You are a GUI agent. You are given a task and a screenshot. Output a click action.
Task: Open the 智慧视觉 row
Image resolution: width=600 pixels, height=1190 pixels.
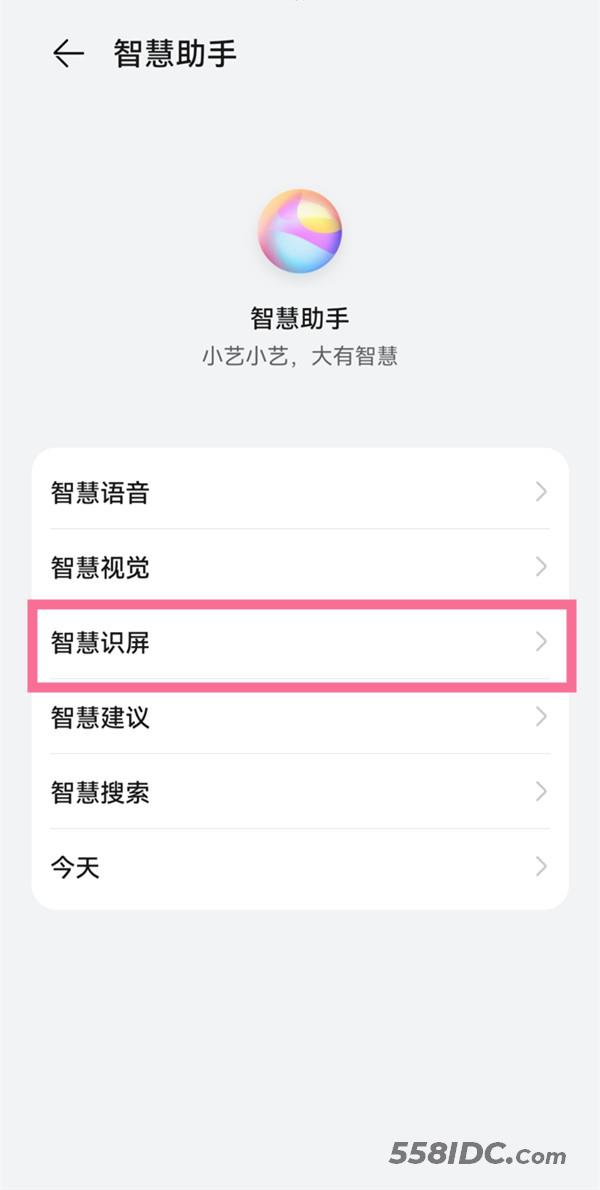(x=300, y=567)
